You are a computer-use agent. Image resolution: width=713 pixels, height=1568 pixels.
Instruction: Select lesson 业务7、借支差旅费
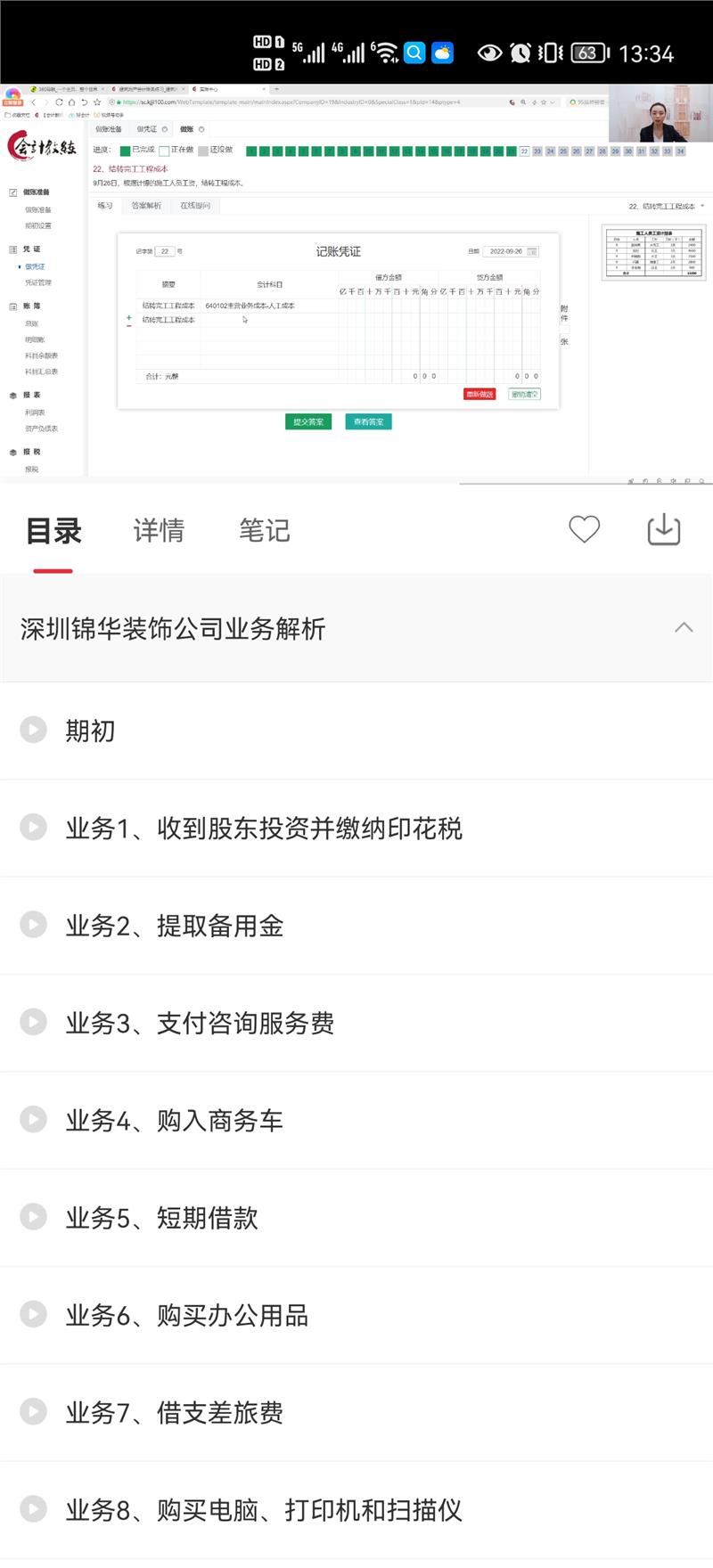pos(174,1412)
